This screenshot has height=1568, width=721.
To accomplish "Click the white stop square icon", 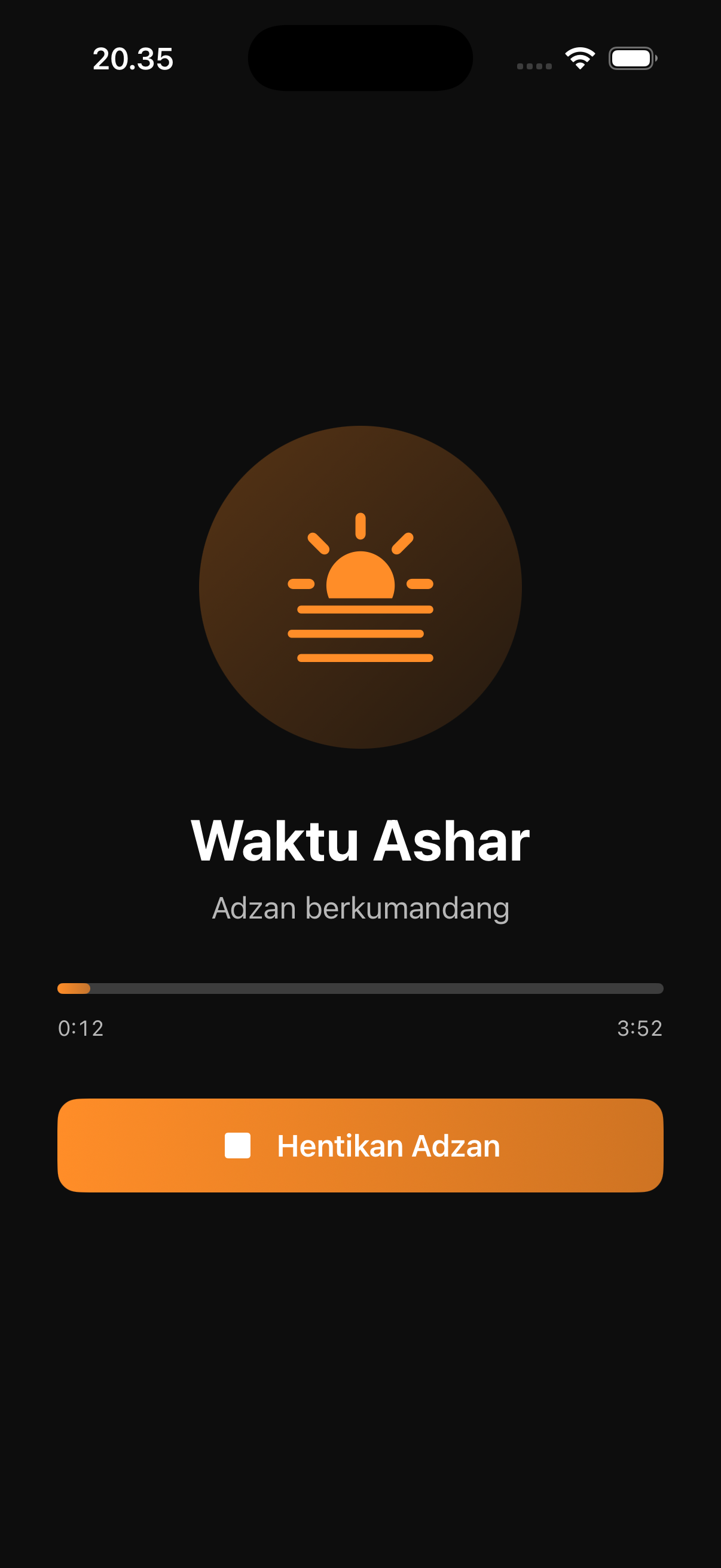I will 238,1146.
